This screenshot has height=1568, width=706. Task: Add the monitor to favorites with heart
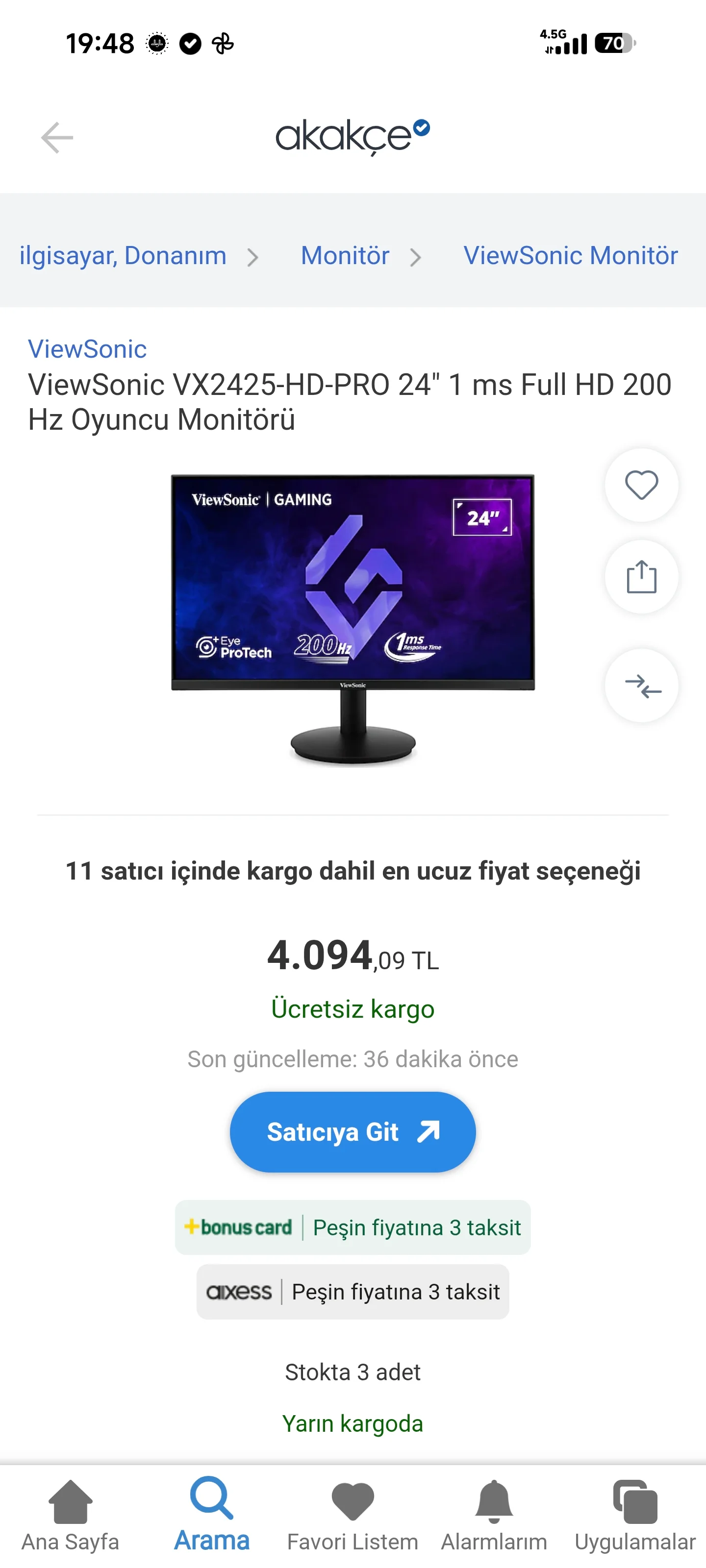(x=641, y=485)
